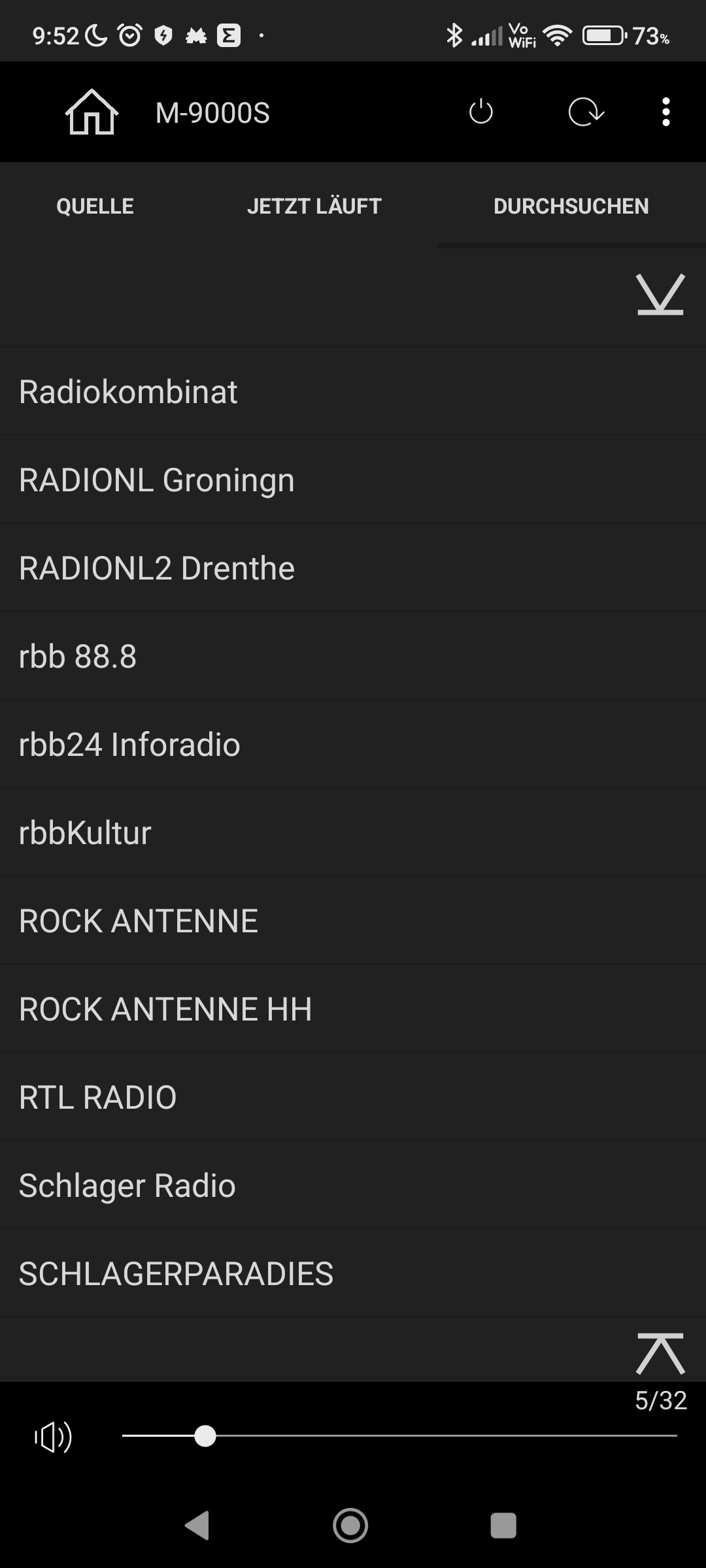
Task: Jump to the bottom of the list
Action: [x=660, y=295]
